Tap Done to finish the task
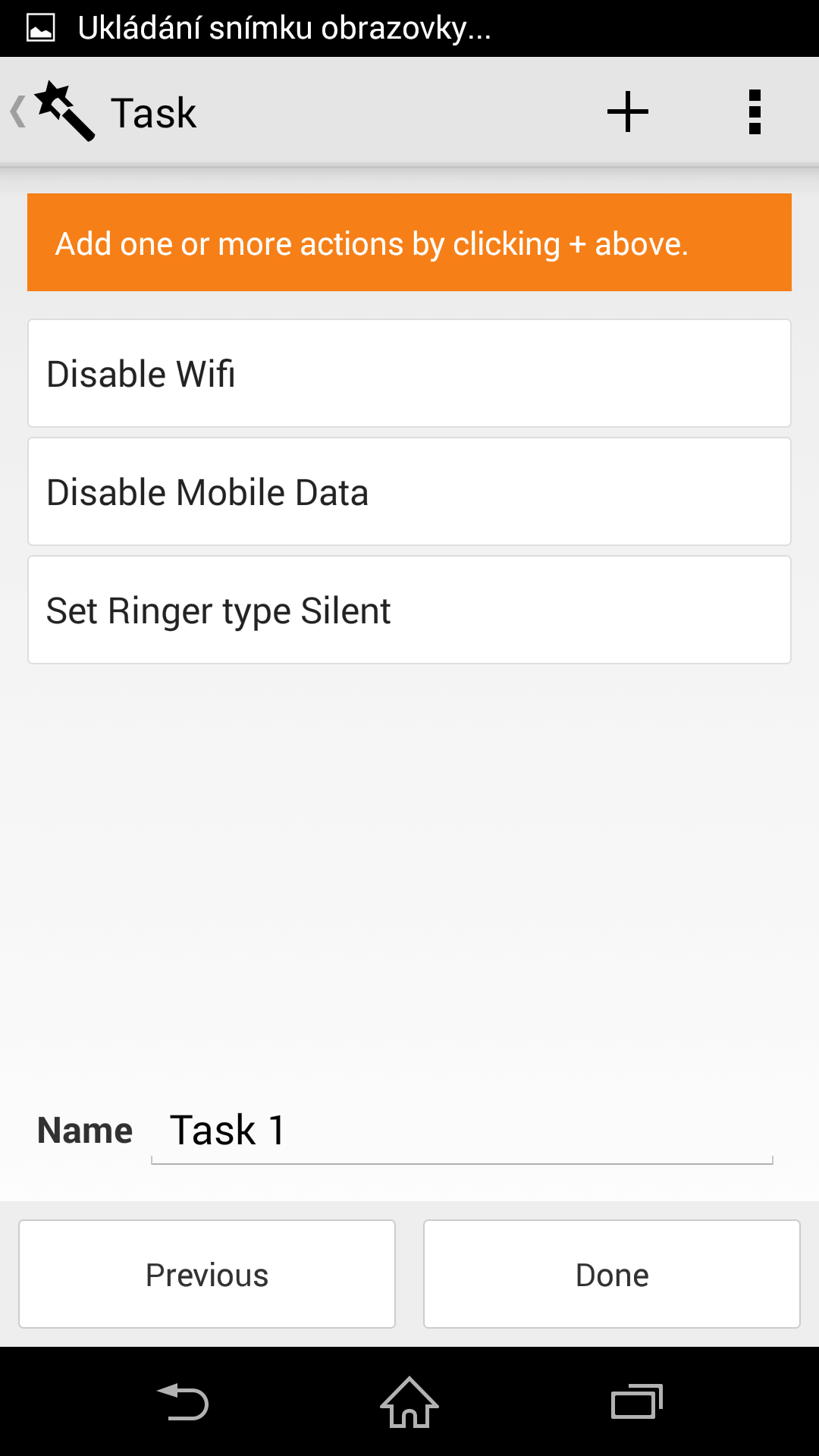819x1456 pixels. click(x=612, y=1274)
